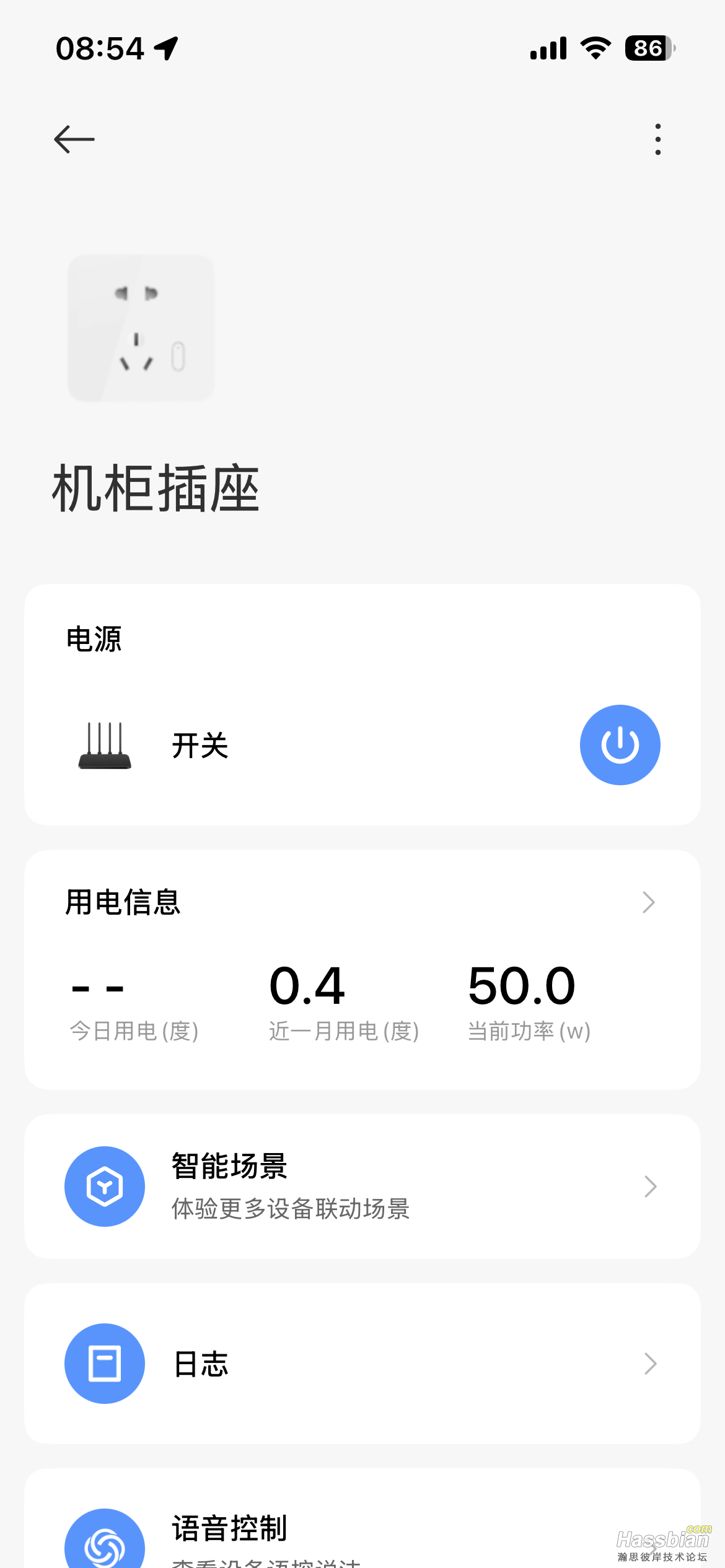Tap the device name 机柜插座
This screenshot has width=725, height=1568.
pos(155,489)
